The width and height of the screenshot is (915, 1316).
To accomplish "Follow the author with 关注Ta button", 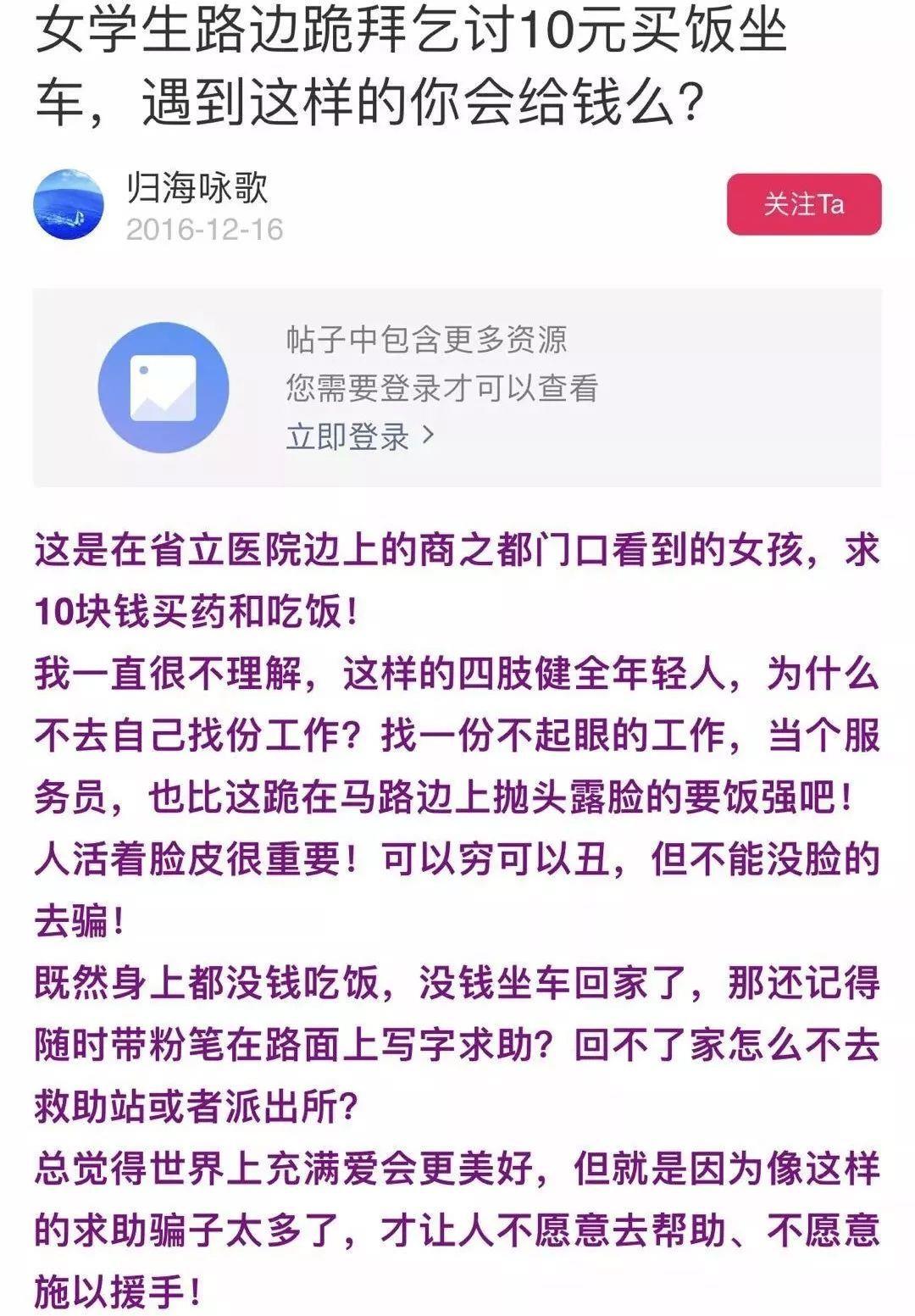I will (803, 204).
